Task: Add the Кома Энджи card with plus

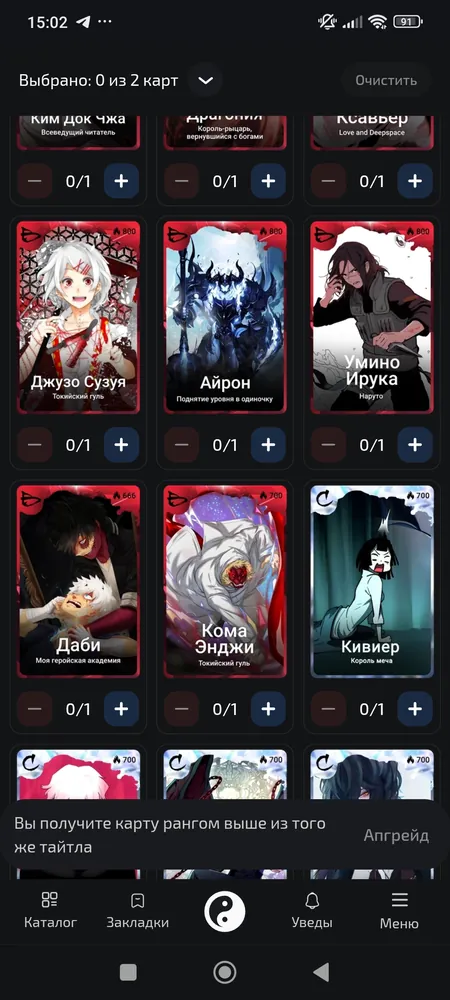Action: point(268,709)
